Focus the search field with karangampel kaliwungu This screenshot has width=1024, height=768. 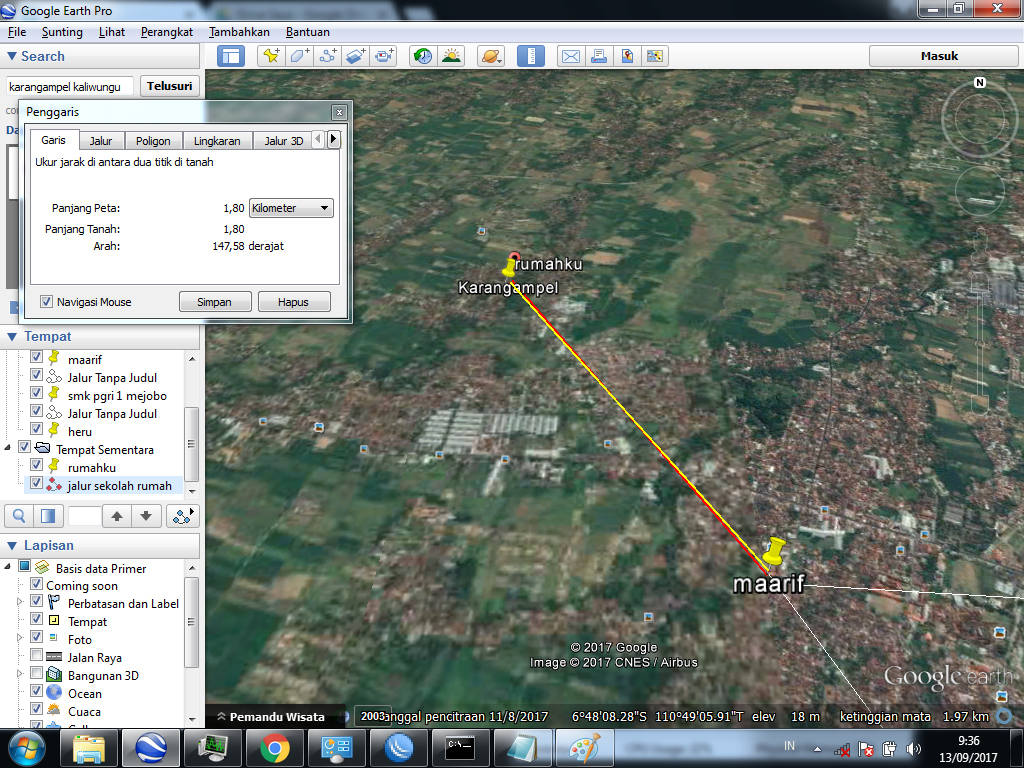coord(70,86)
